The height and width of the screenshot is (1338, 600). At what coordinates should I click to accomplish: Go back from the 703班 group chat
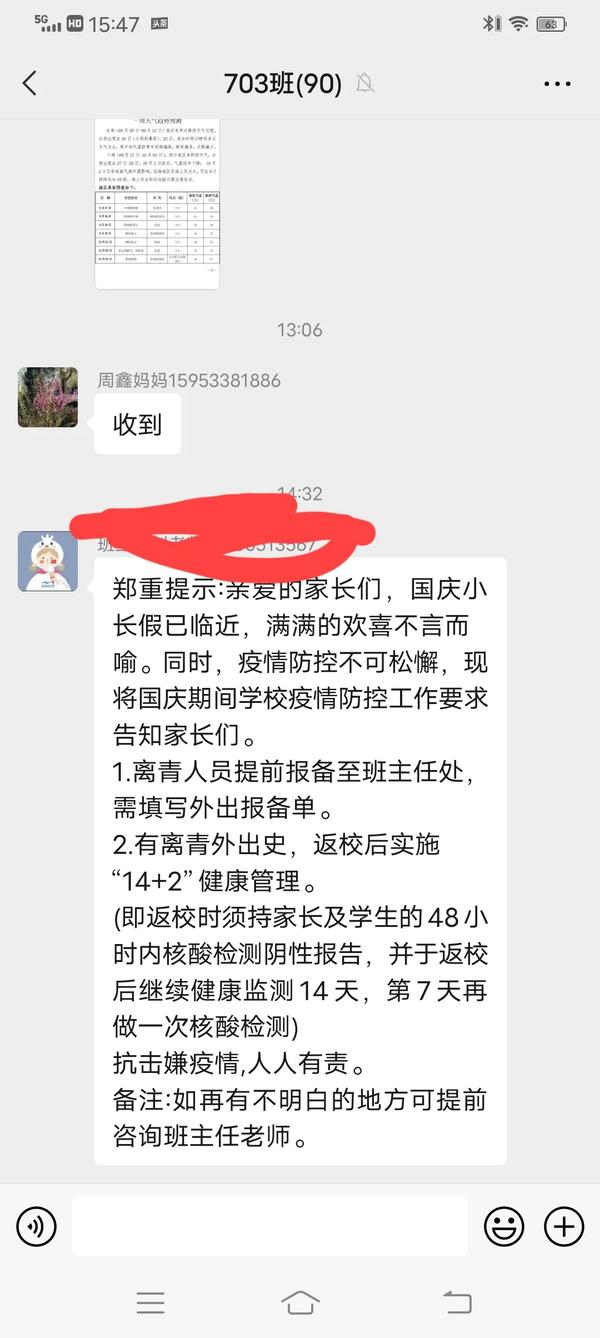(30, 84)
